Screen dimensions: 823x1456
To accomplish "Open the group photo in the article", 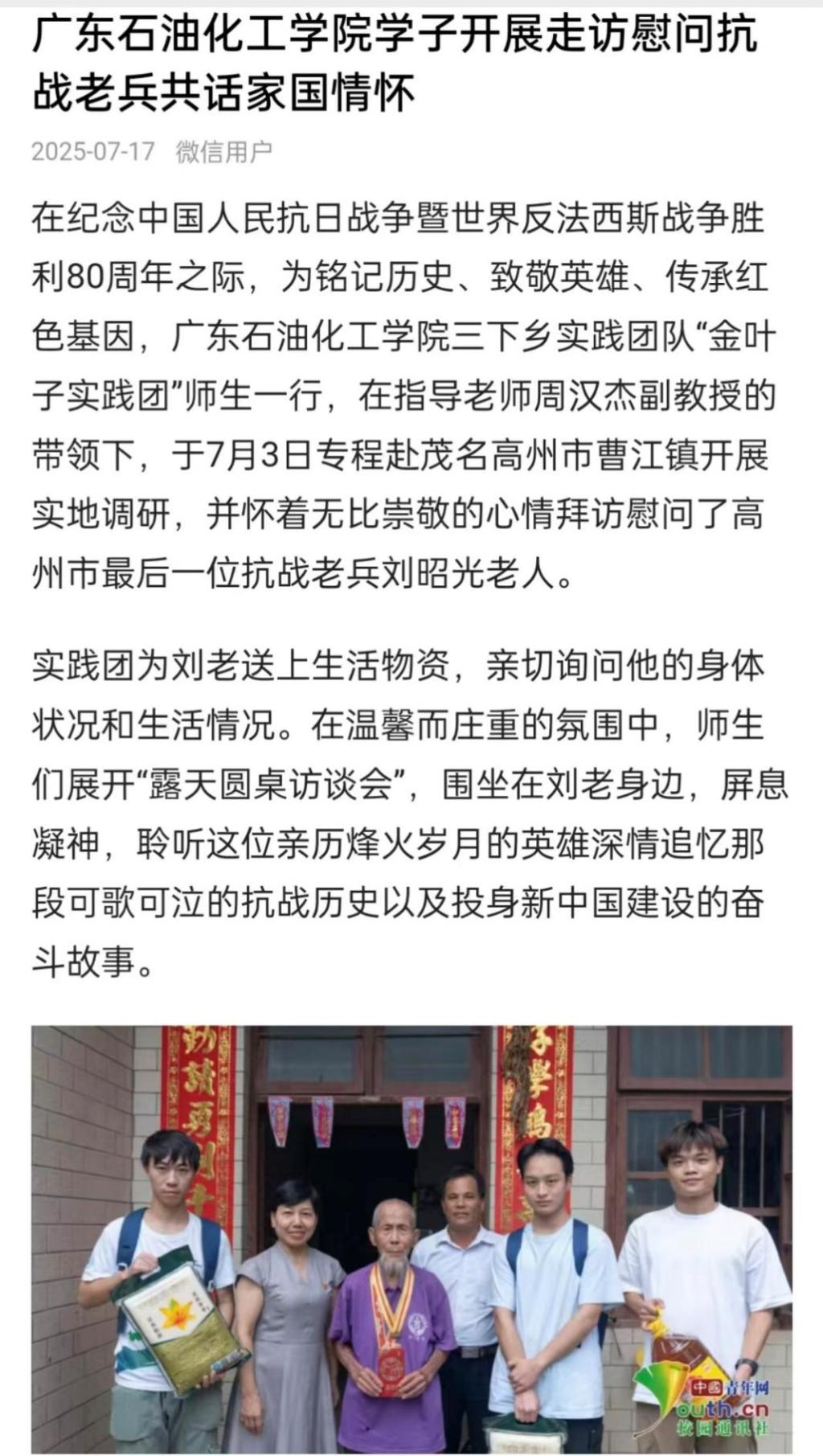I will [411, 1238].
